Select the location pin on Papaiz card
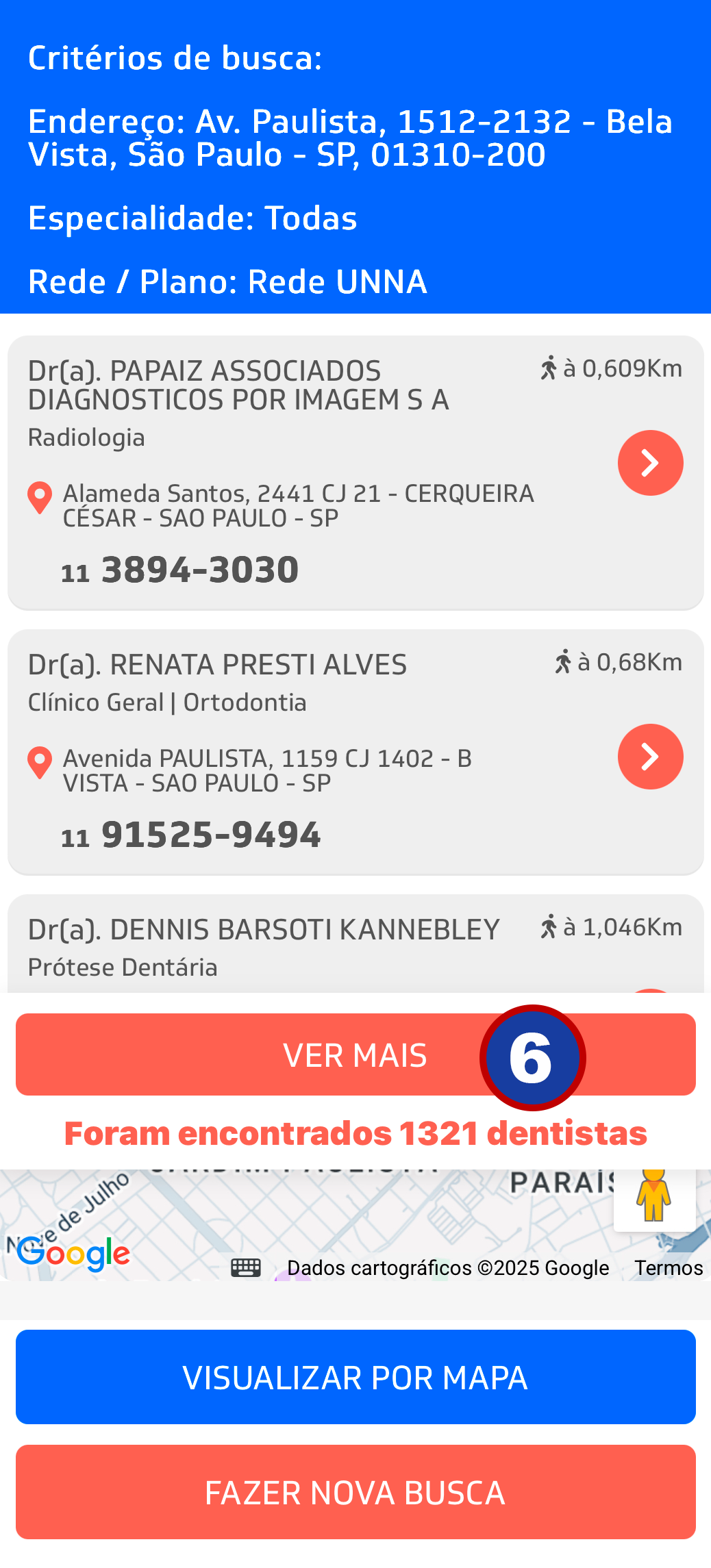The height and width of the screenshot is (1568, 711). [x=40, y=497]
